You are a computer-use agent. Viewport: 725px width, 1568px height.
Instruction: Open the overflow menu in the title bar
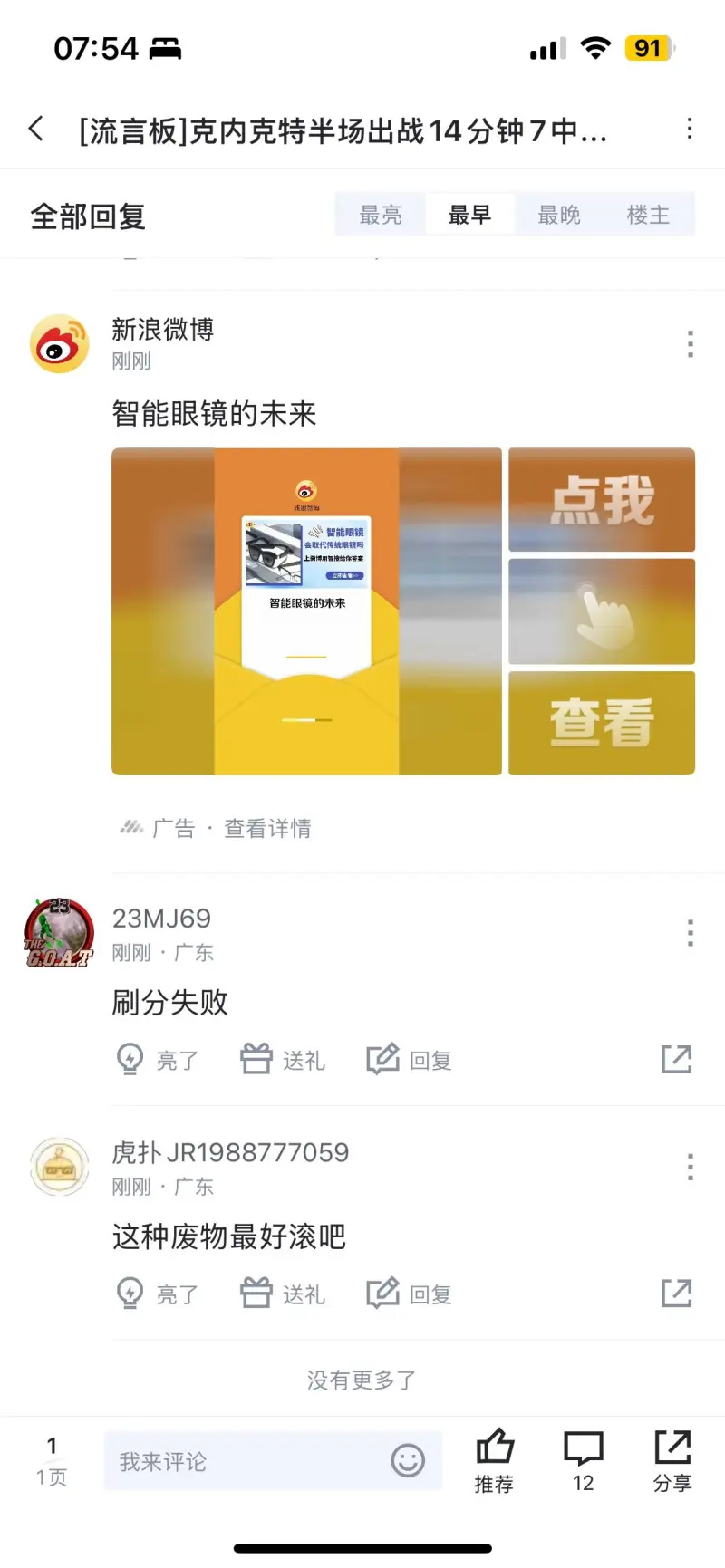[x=690, y=129]
